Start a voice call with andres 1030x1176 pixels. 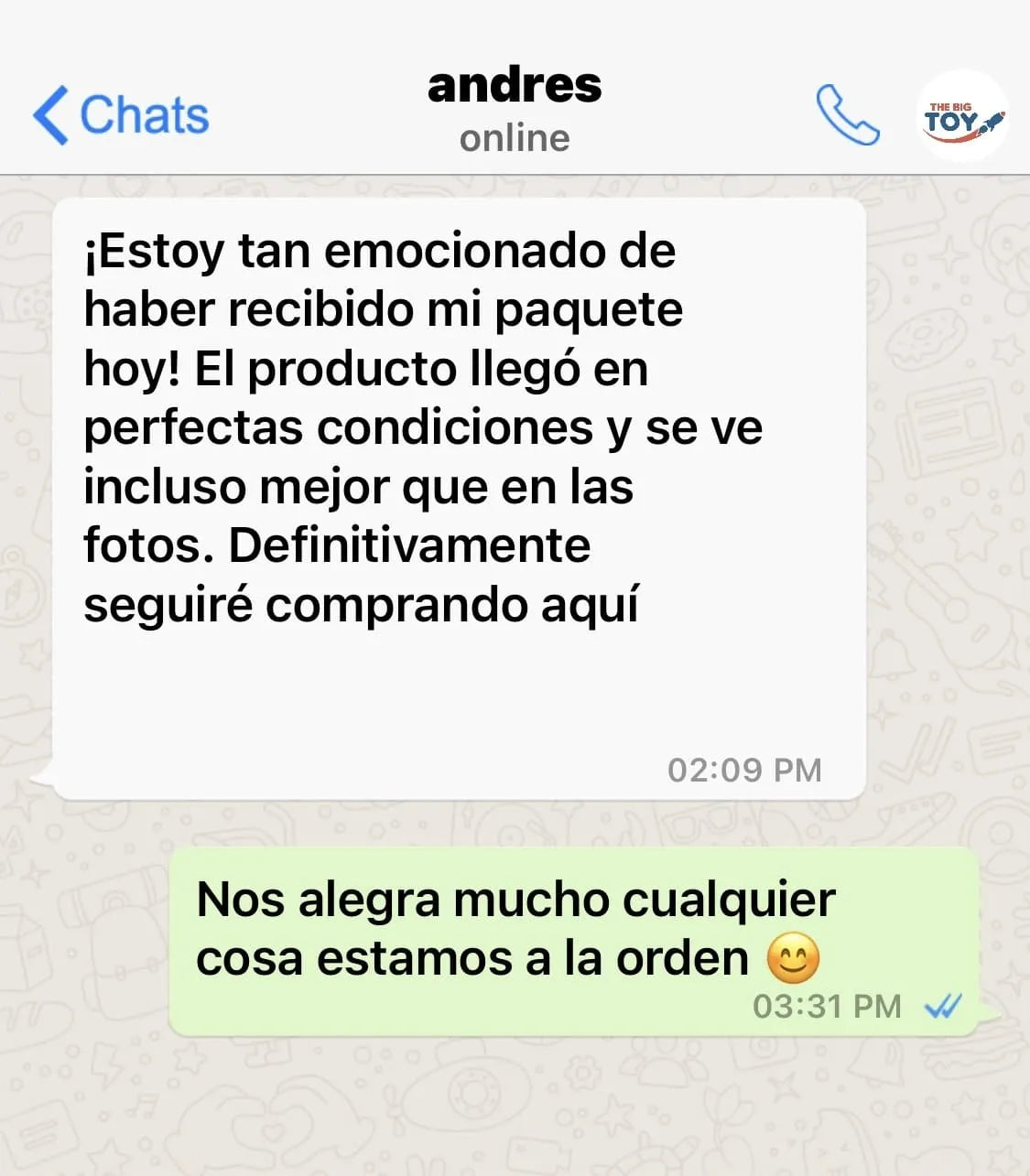pos(847,115)
